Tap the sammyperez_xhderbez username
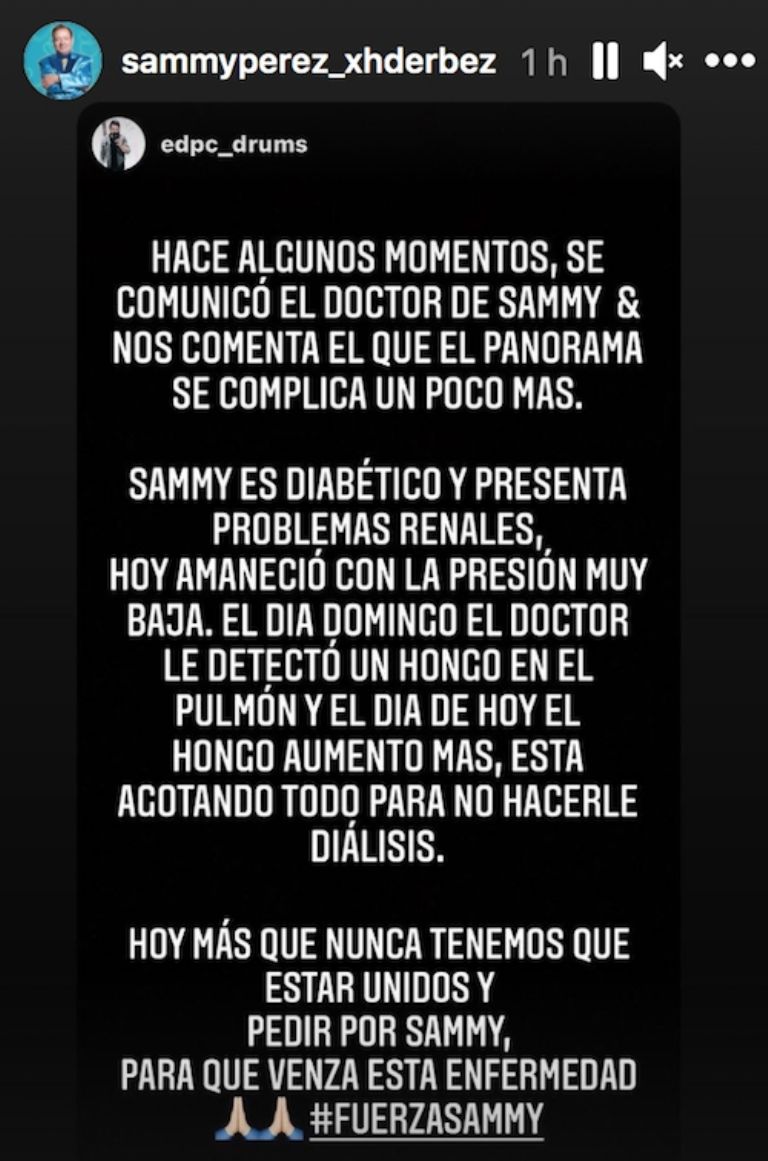 [308, 62]
